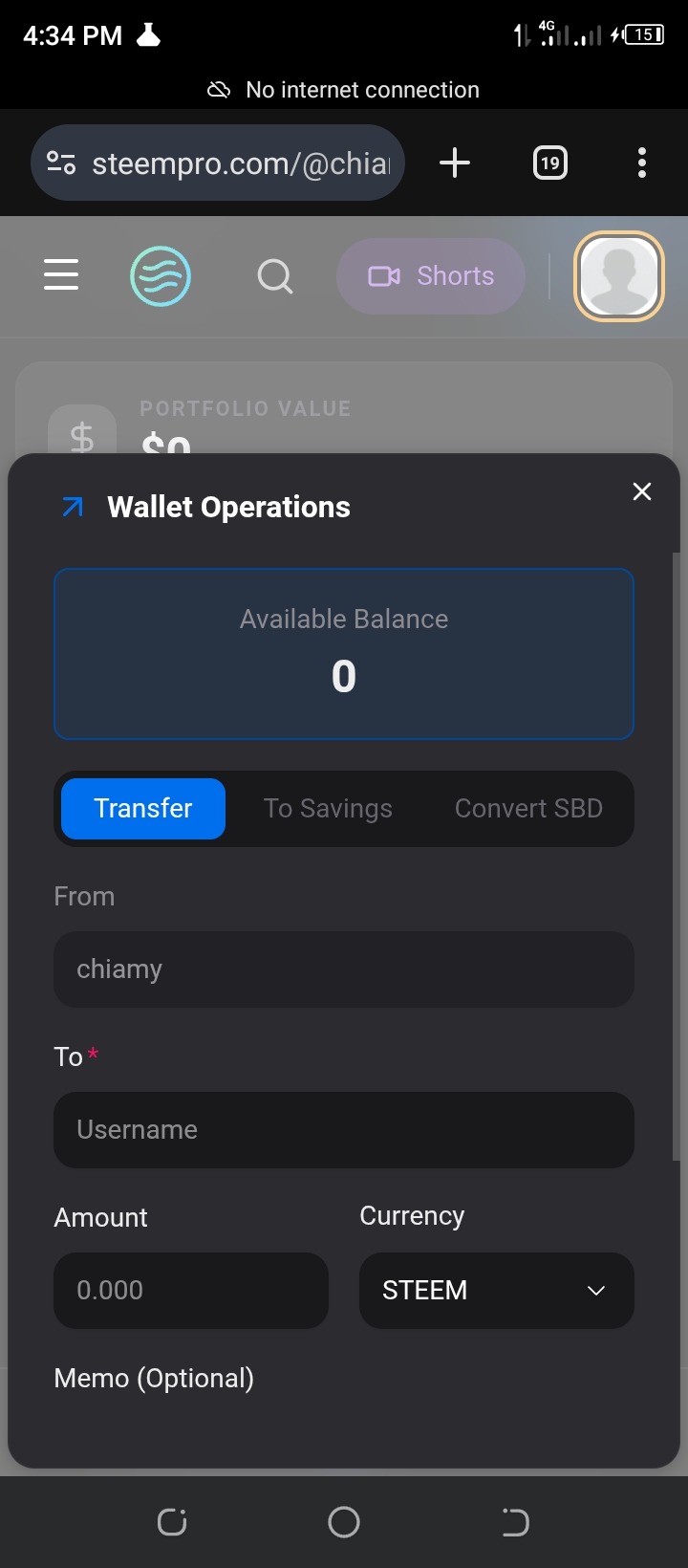This screenshot has height=1568, width=688.
Task: Close the Wallet Operations dialog
Action: (x=642, y=491)
